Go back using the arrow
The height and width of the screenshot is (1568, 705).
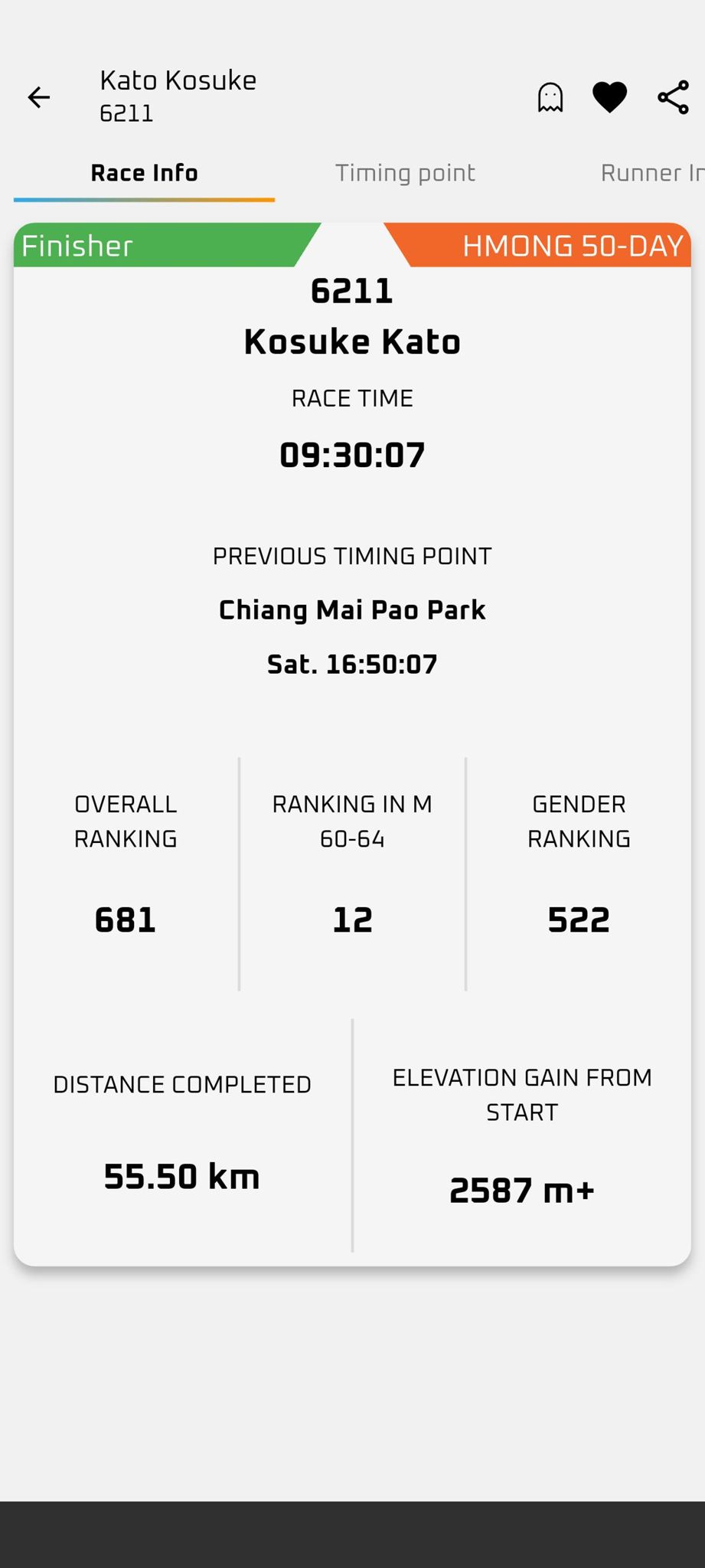click(x=39, y=97)
